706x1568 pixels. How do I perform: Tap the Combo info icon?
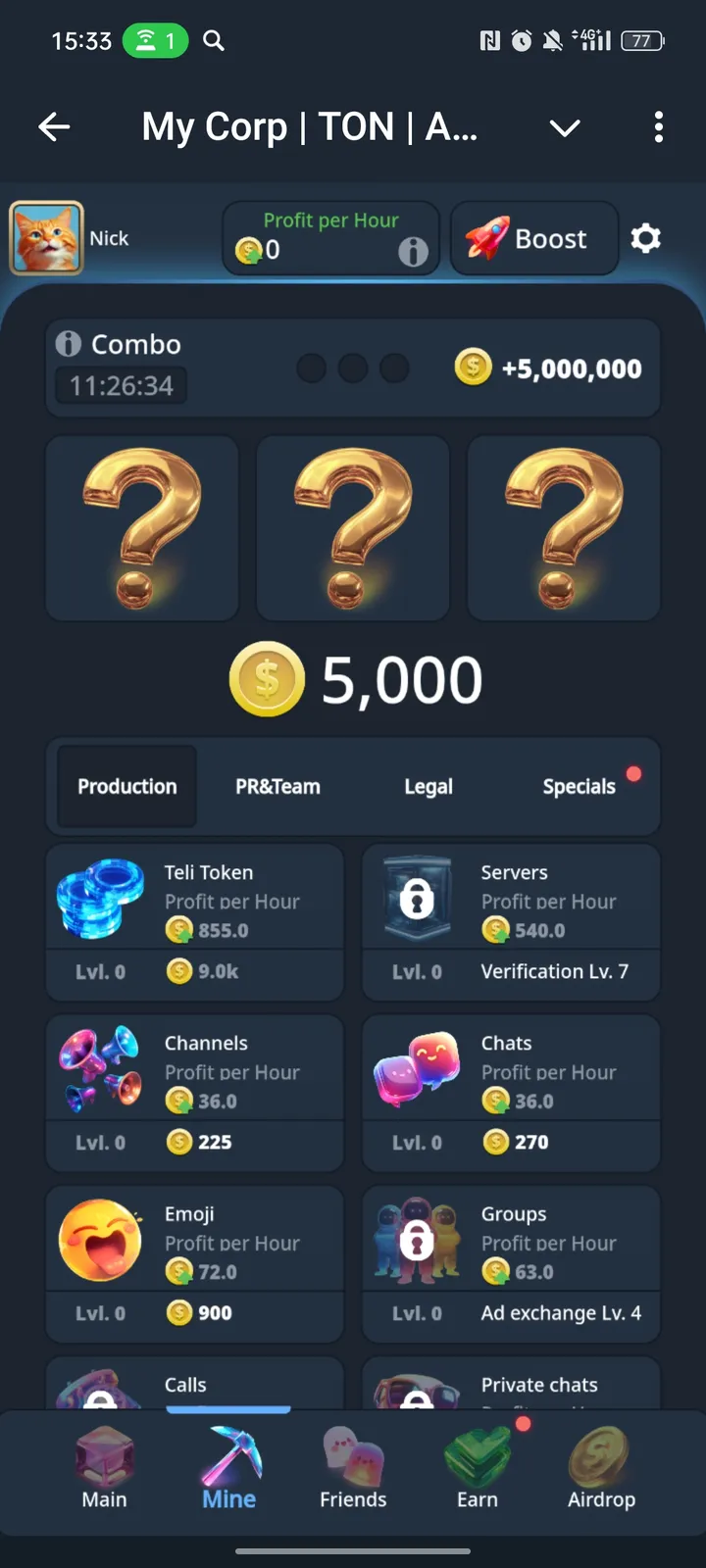(68, 344)
